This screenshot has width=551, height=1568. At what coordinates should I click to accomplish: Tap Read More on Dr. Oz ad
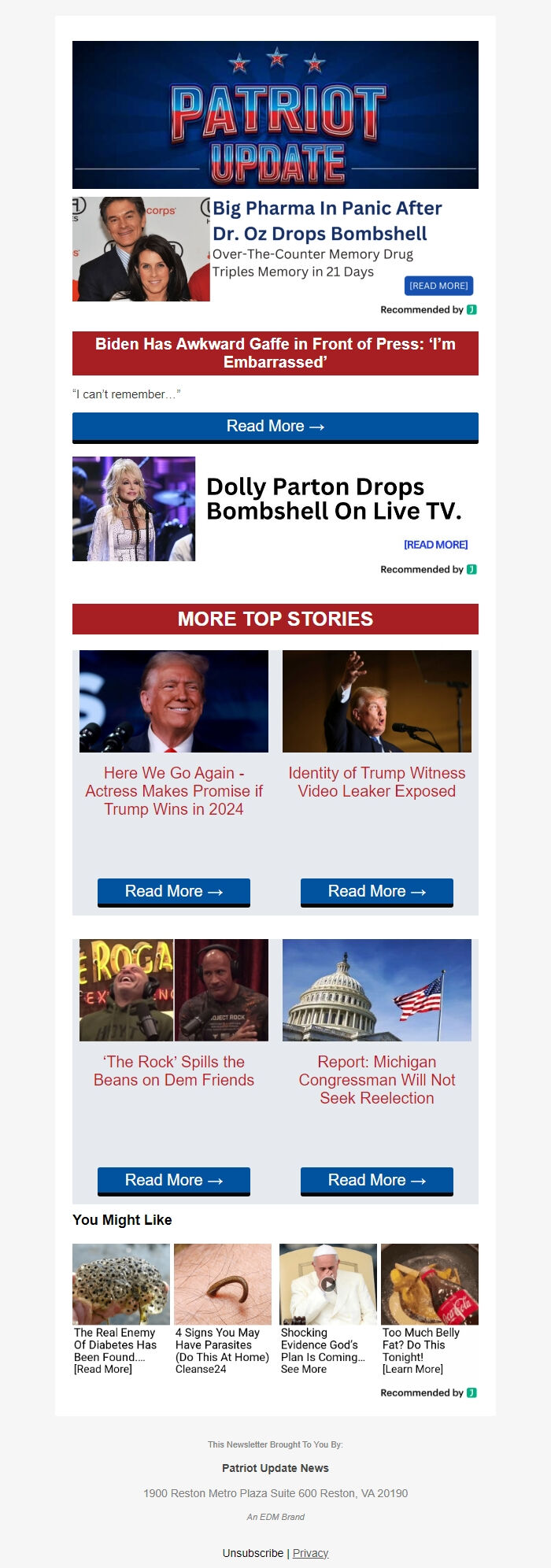click(x=438, y=286)
